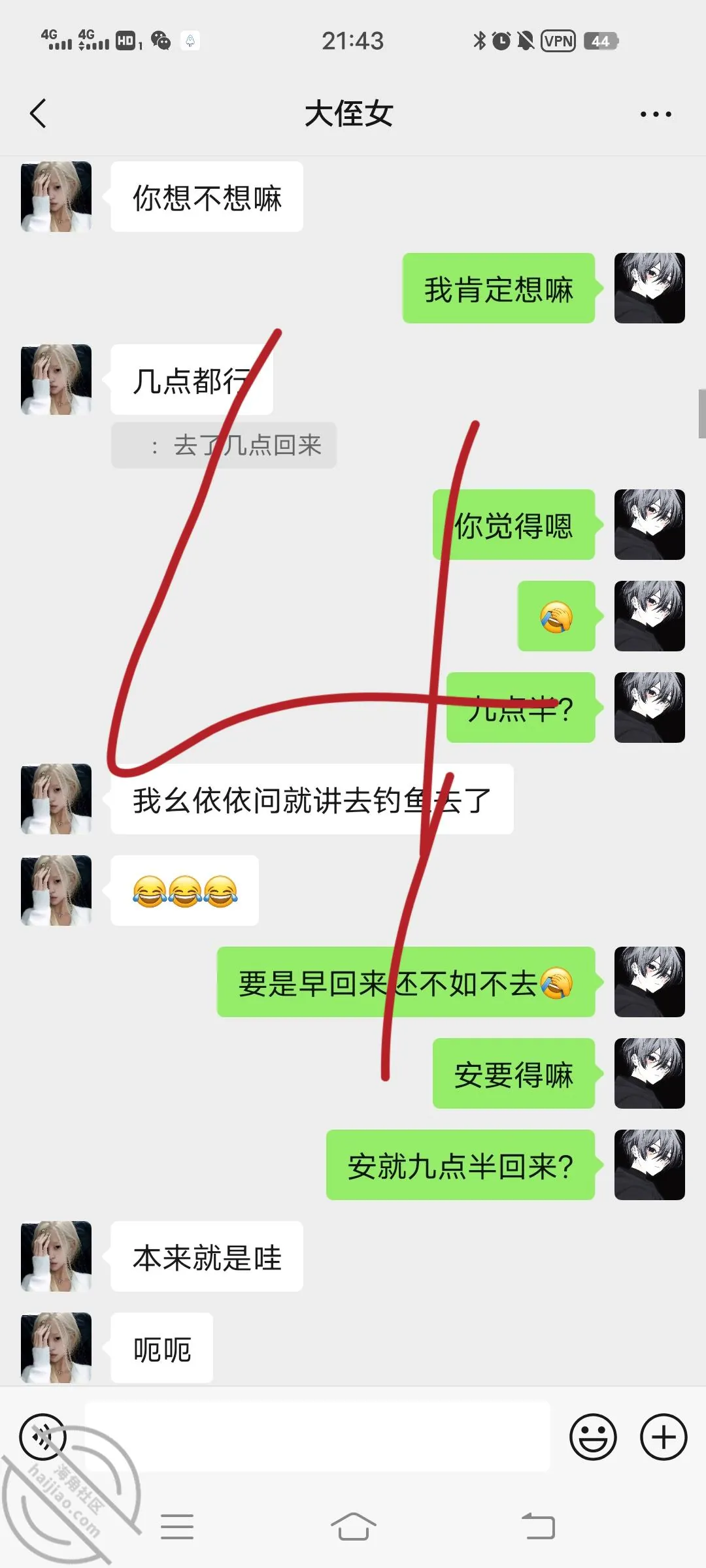Viewport: 706px width, 1568px height.
Task: Tap the message text input field
Action: point(318,1436)
